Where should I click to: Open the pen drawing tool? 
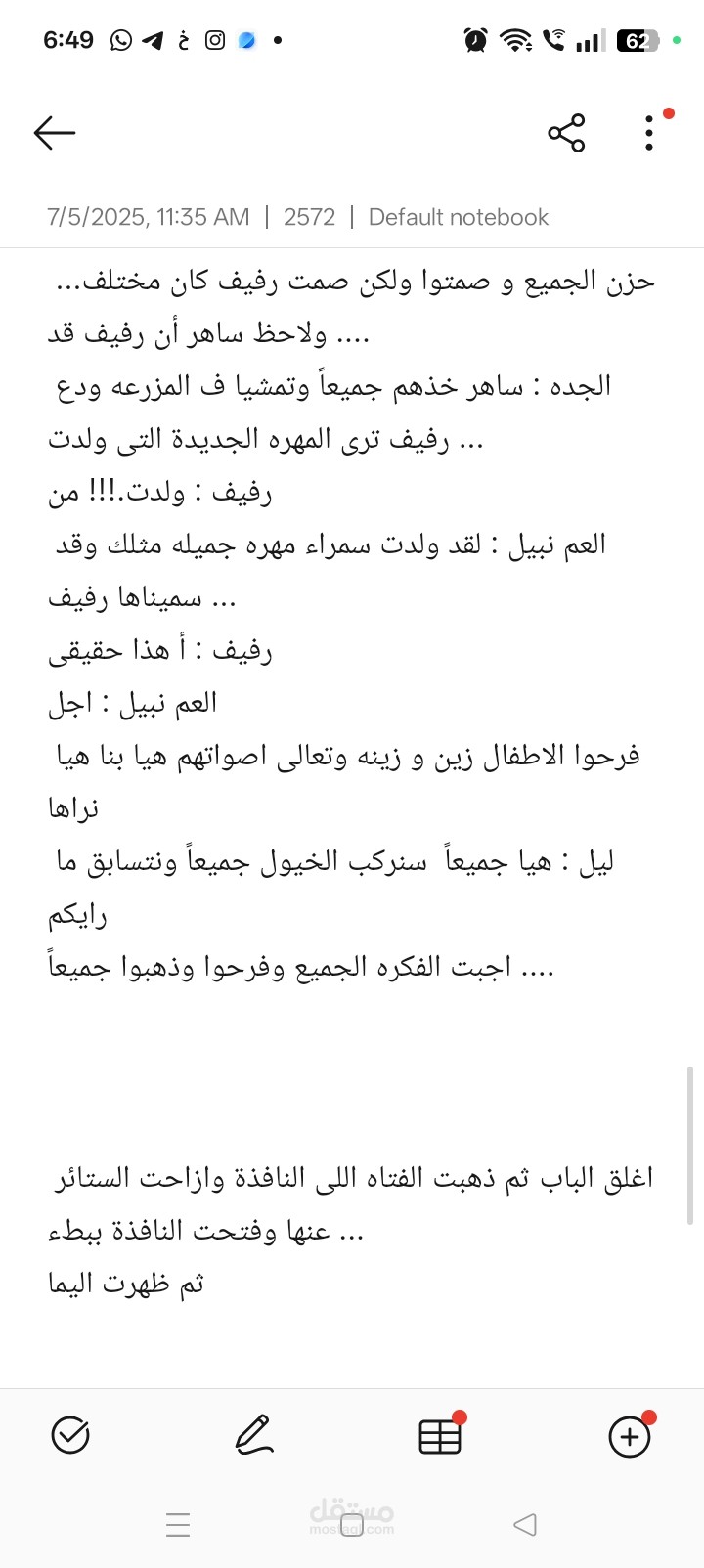tap(254, 1435)
